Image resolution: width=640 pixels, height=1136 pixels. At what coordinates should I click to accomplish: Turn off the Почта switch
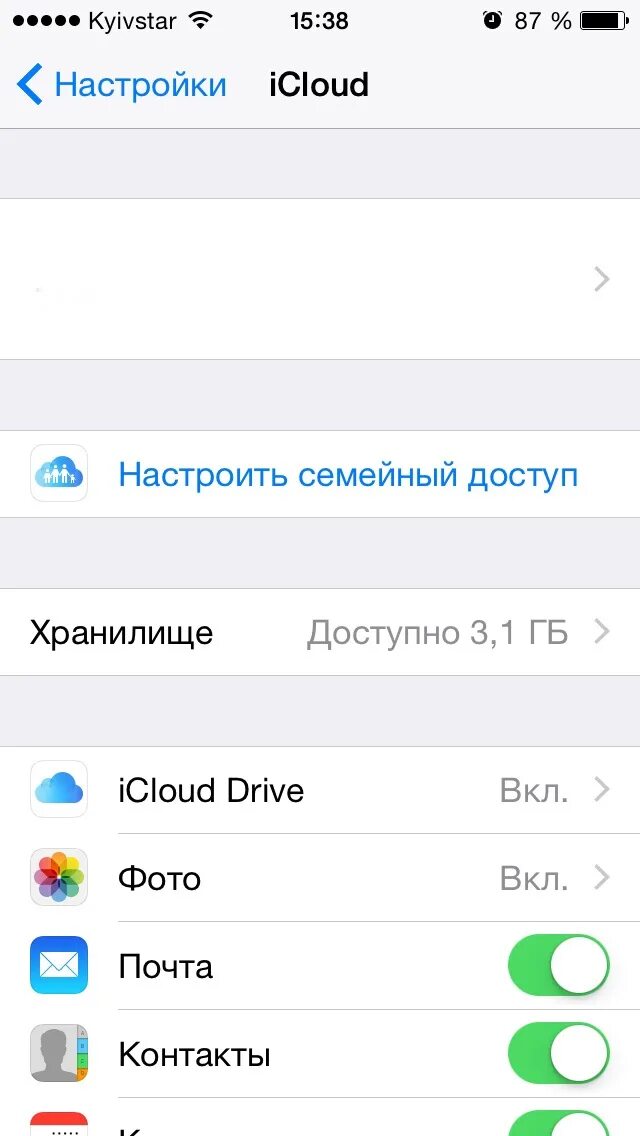pos(558,966)
